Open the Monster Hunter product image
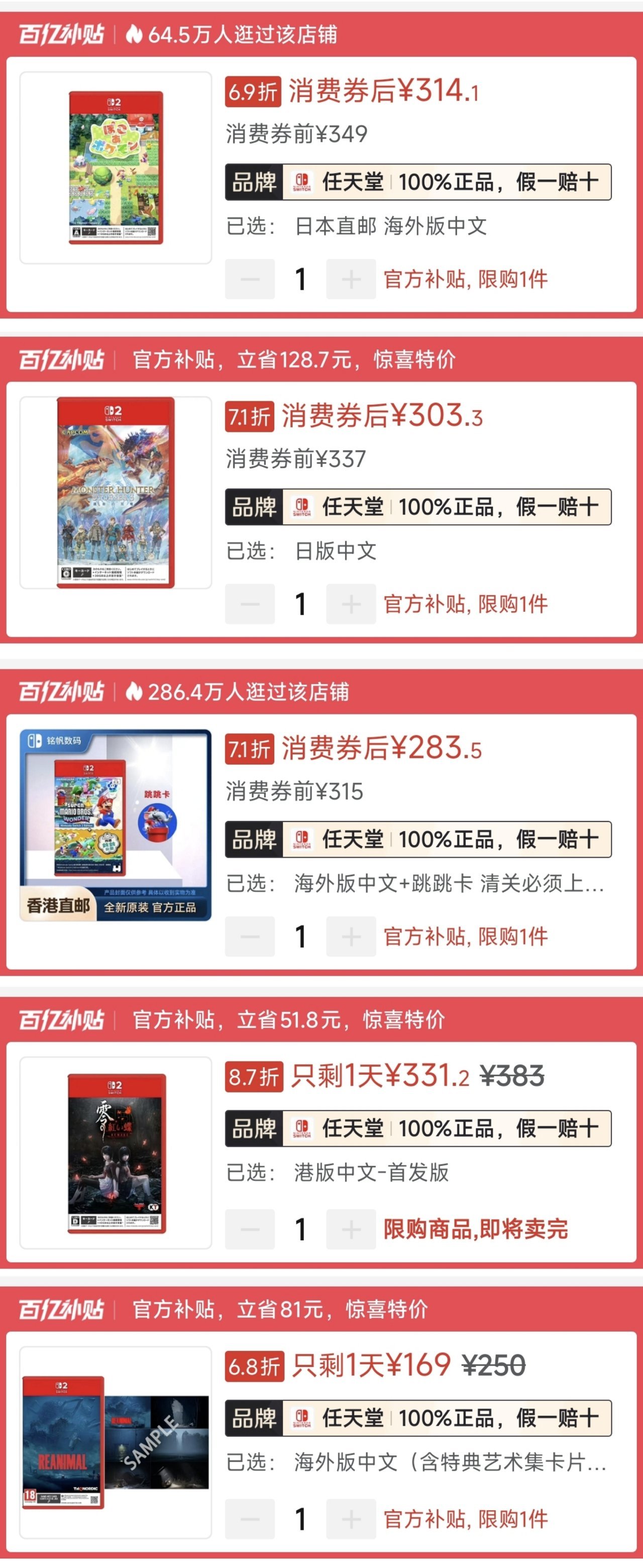The width and height of the screenshot is (643, 1568). [x=116, y=493]
